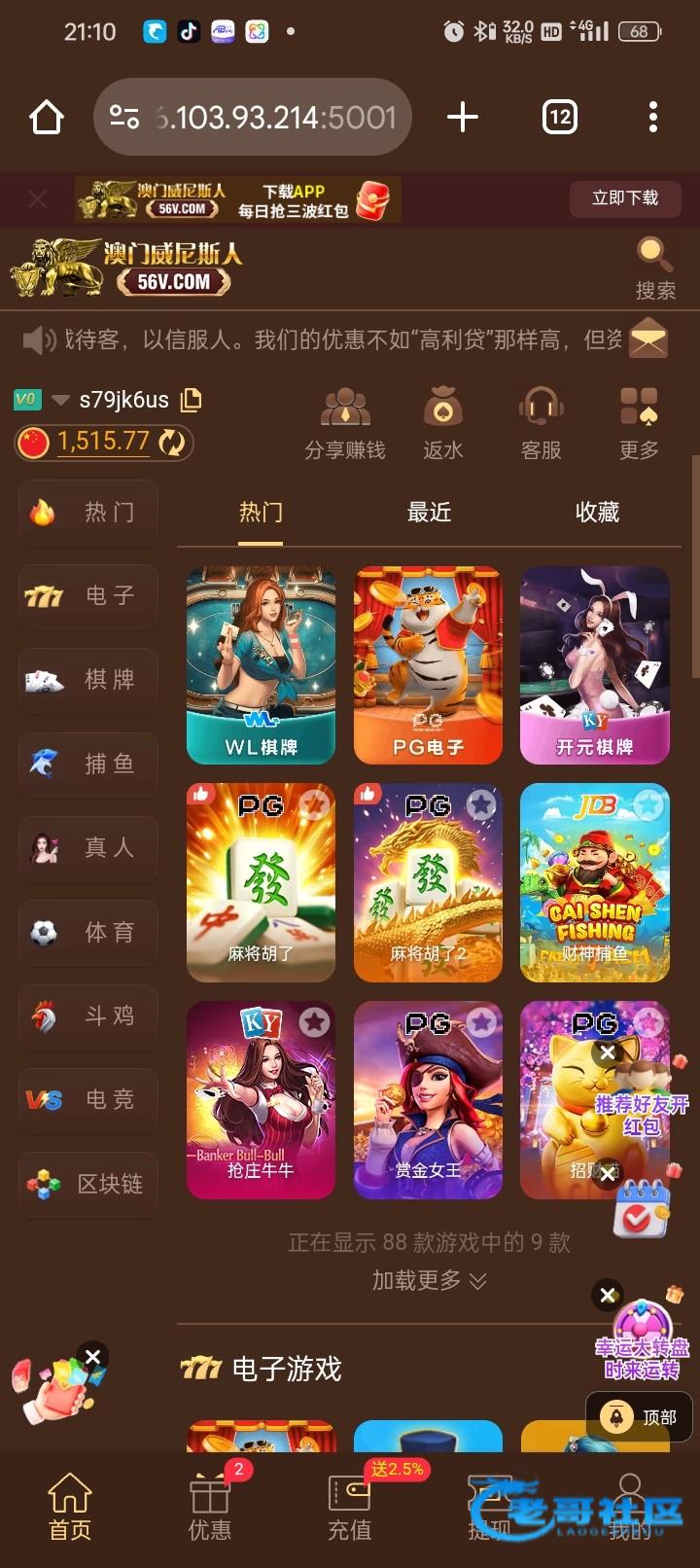Screen dimensions: 700x1568
Task: Open the 体育 sports category
Action: point(88,932)
